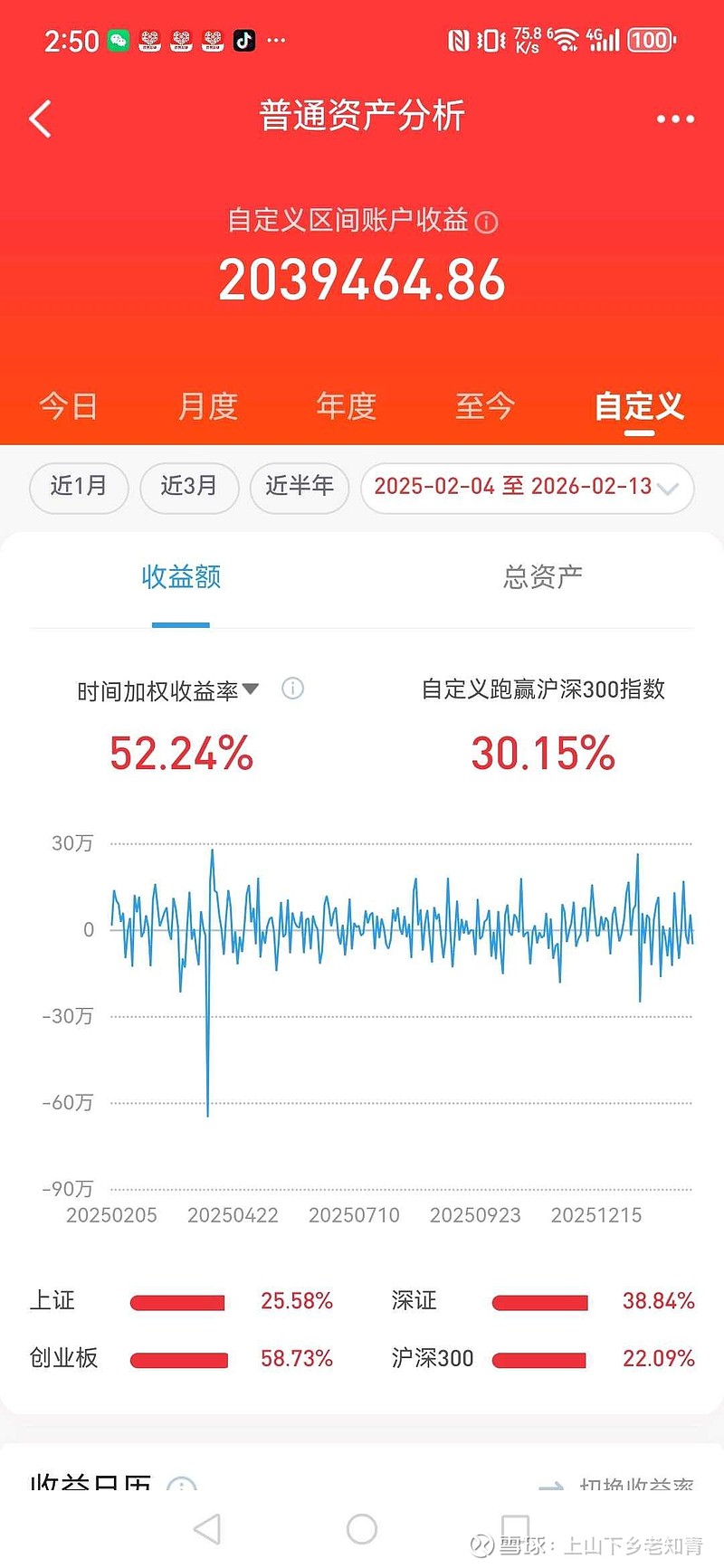Screen dimensions: 724x1568
Task: Open the three-dot overflow menu
Action: [672, 119]
